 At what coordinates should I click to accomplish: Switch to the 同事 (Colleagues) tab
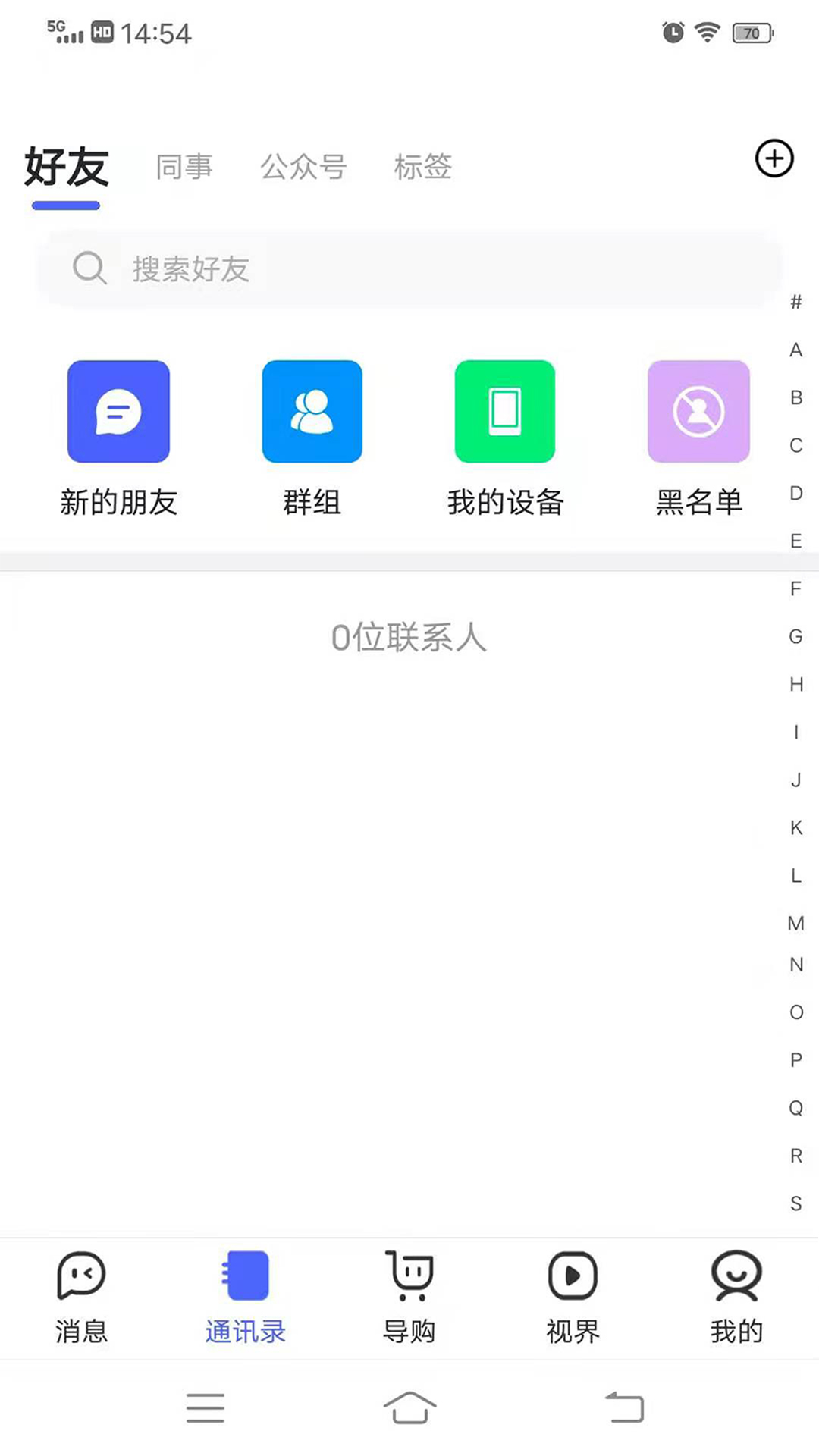pos(184,168)
